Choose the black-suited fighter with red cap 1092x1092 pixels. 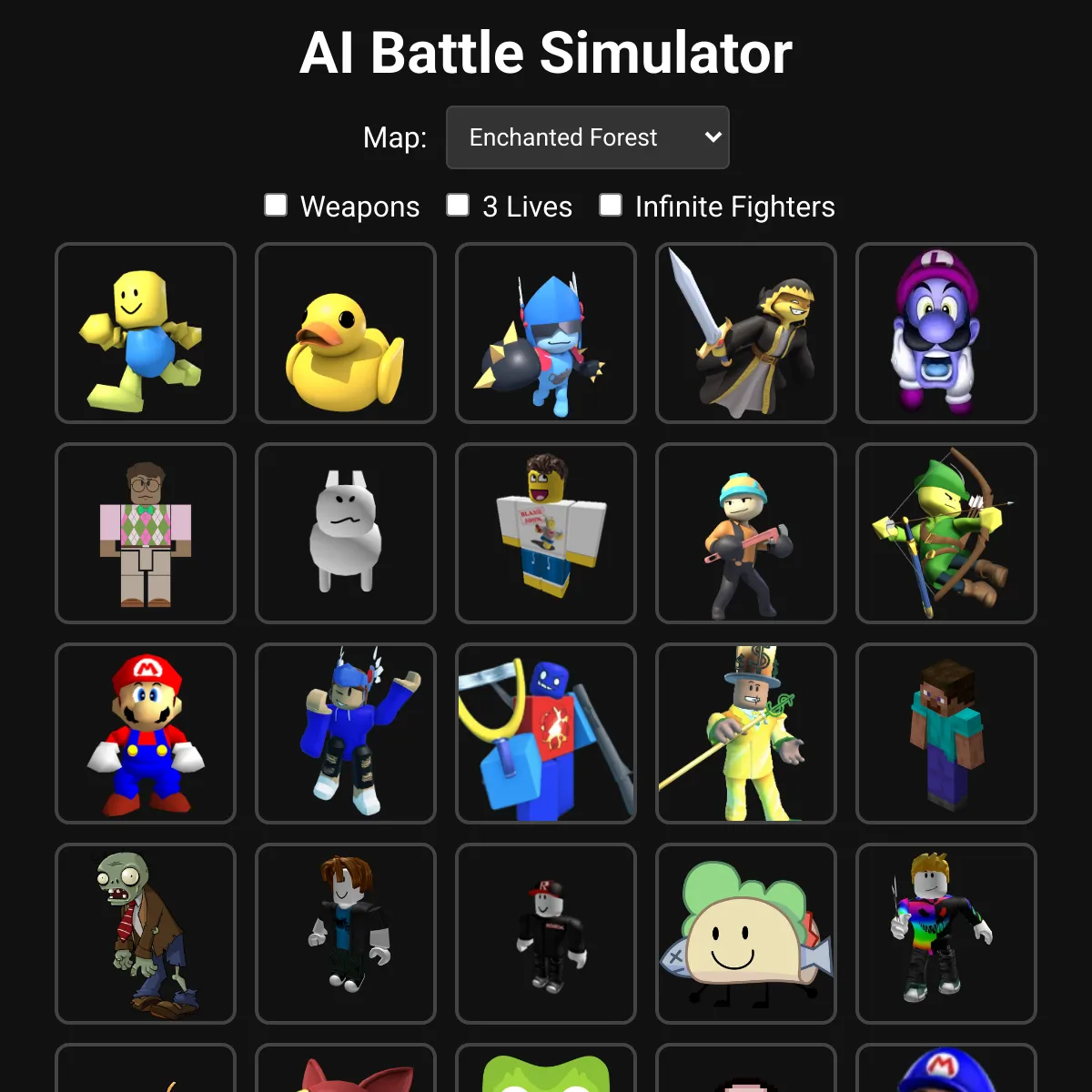click(546, 934)
